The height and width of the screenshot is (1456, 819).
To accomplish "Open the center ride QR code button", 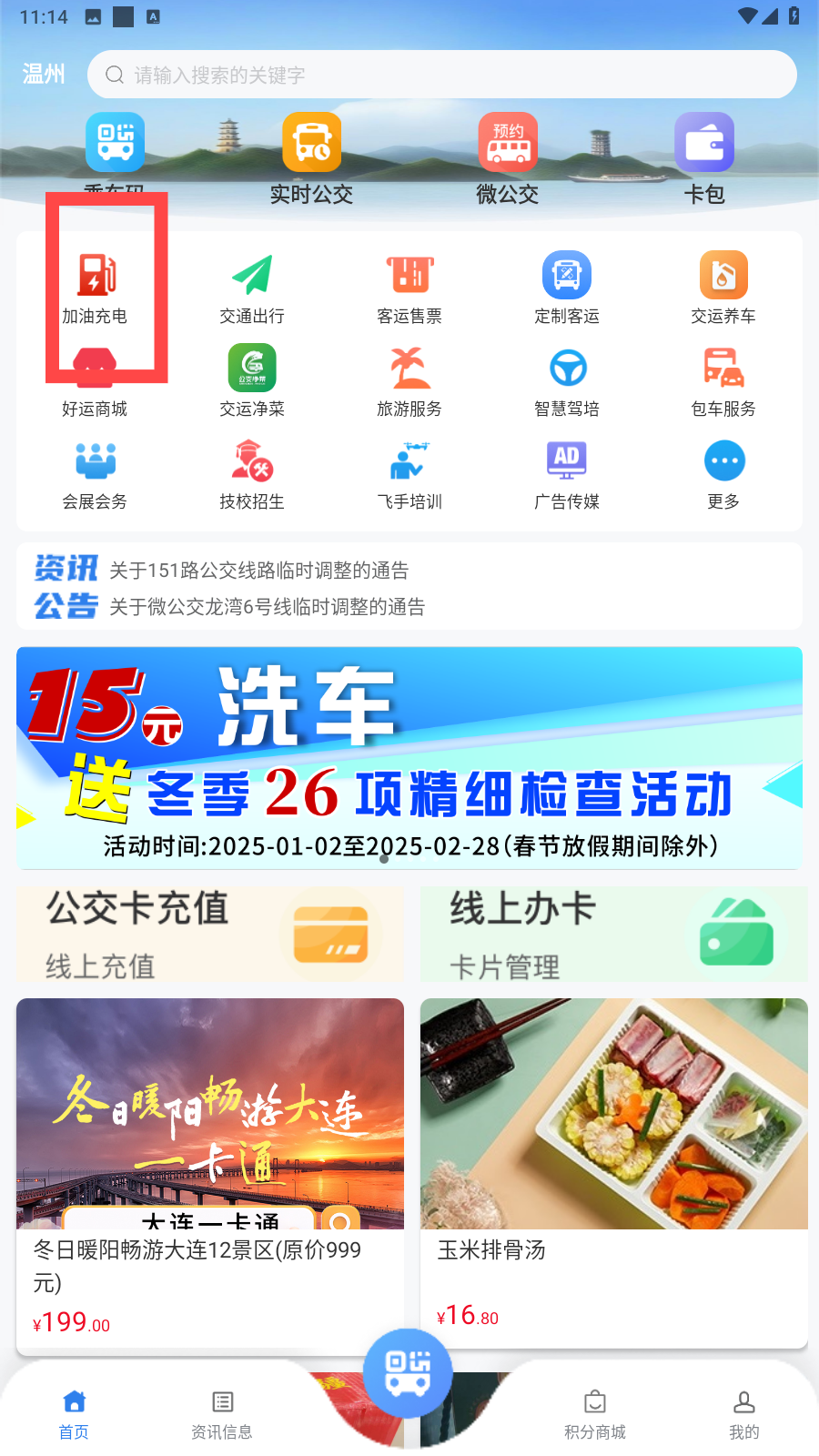I will (x=408, y=1373).
